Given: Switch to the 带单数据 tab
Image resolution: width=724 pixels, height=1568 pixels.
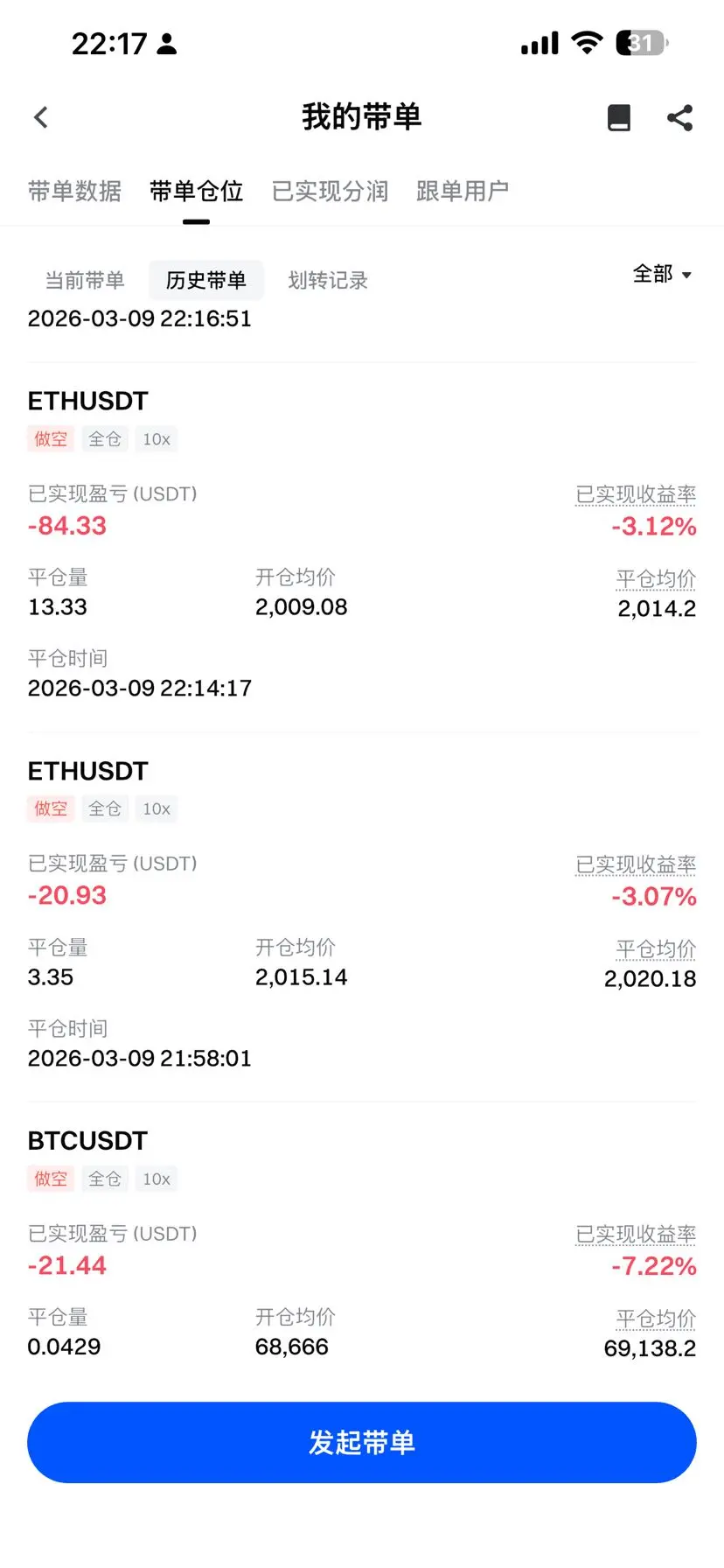Looking at the screenshot, I should (x=74, y=191).
